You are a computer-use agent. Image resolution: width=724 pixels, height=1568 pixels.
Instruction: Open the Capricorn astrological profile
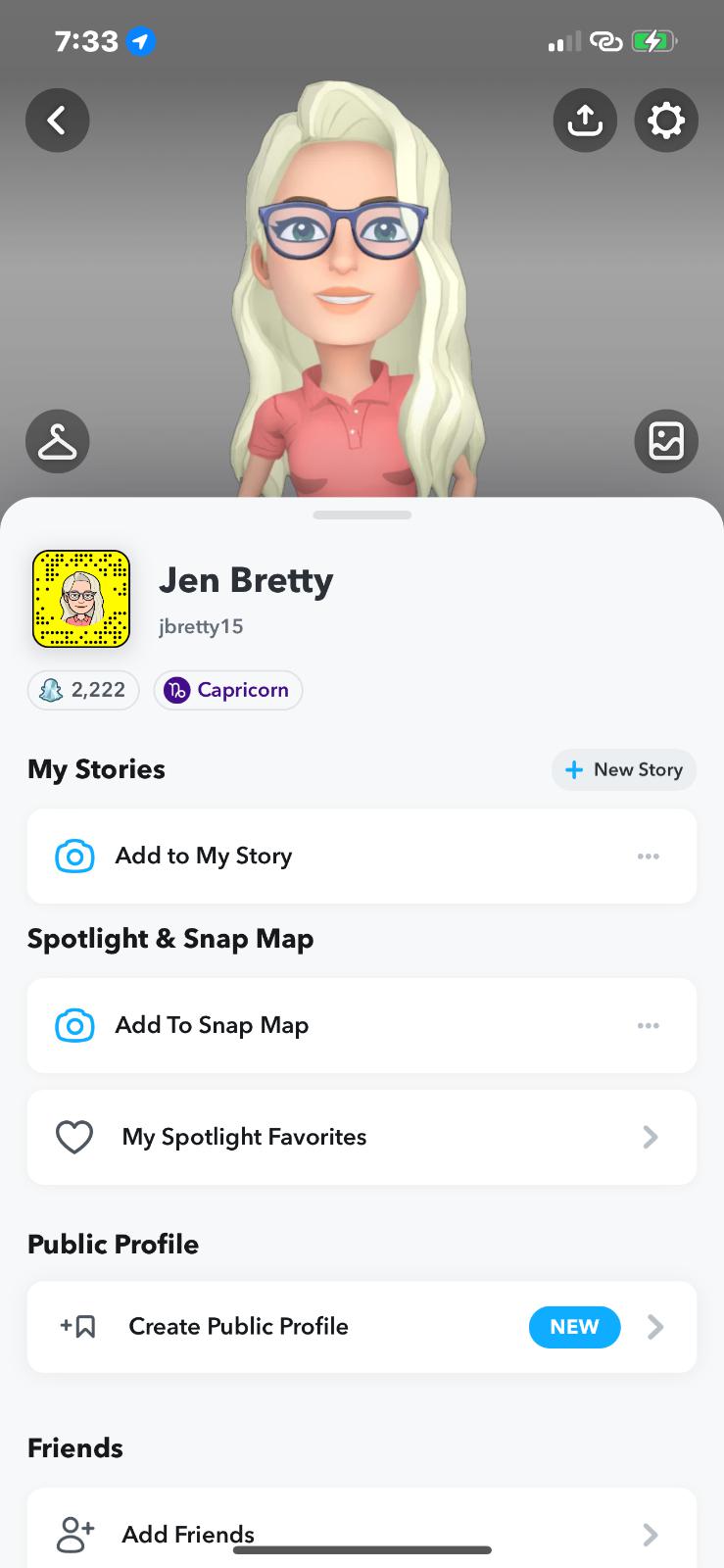(x=228, y=690)
